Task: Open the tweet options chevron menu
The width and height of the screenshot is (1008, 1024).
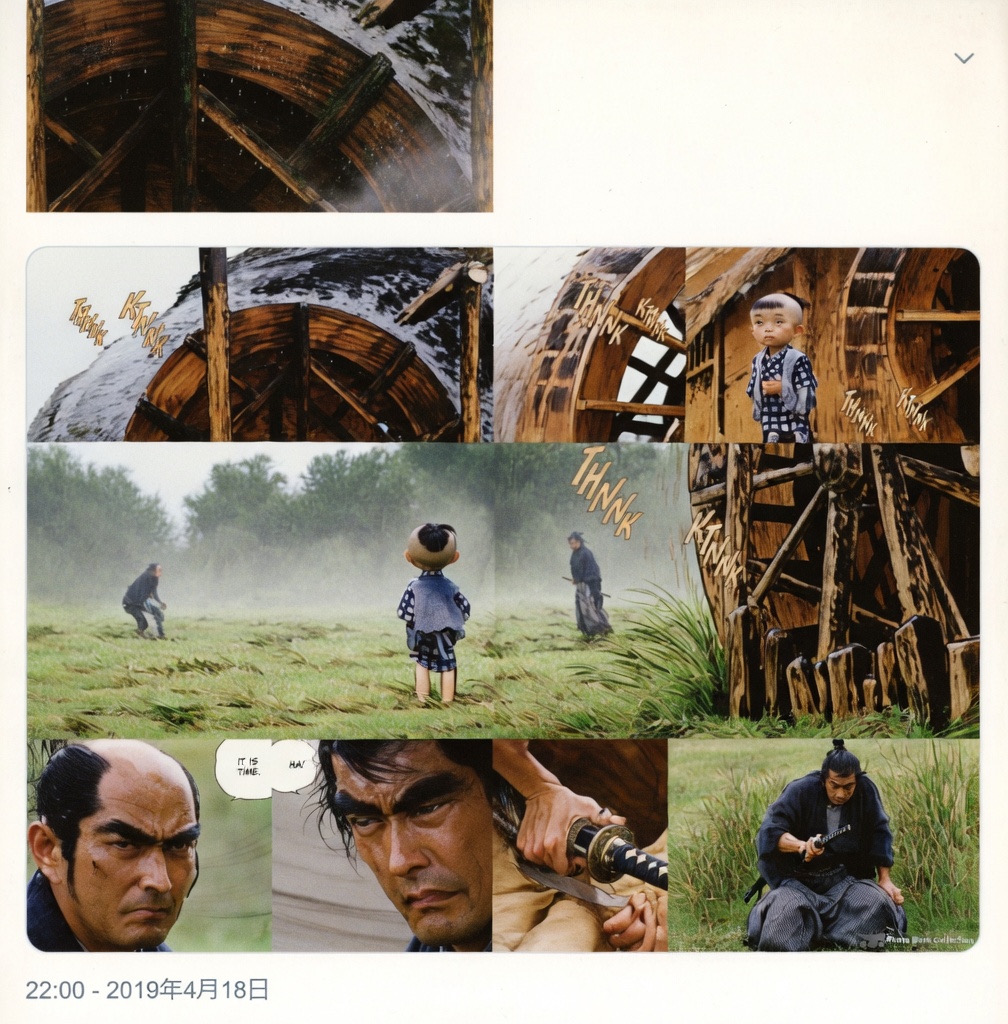Action: pos(963,58)
